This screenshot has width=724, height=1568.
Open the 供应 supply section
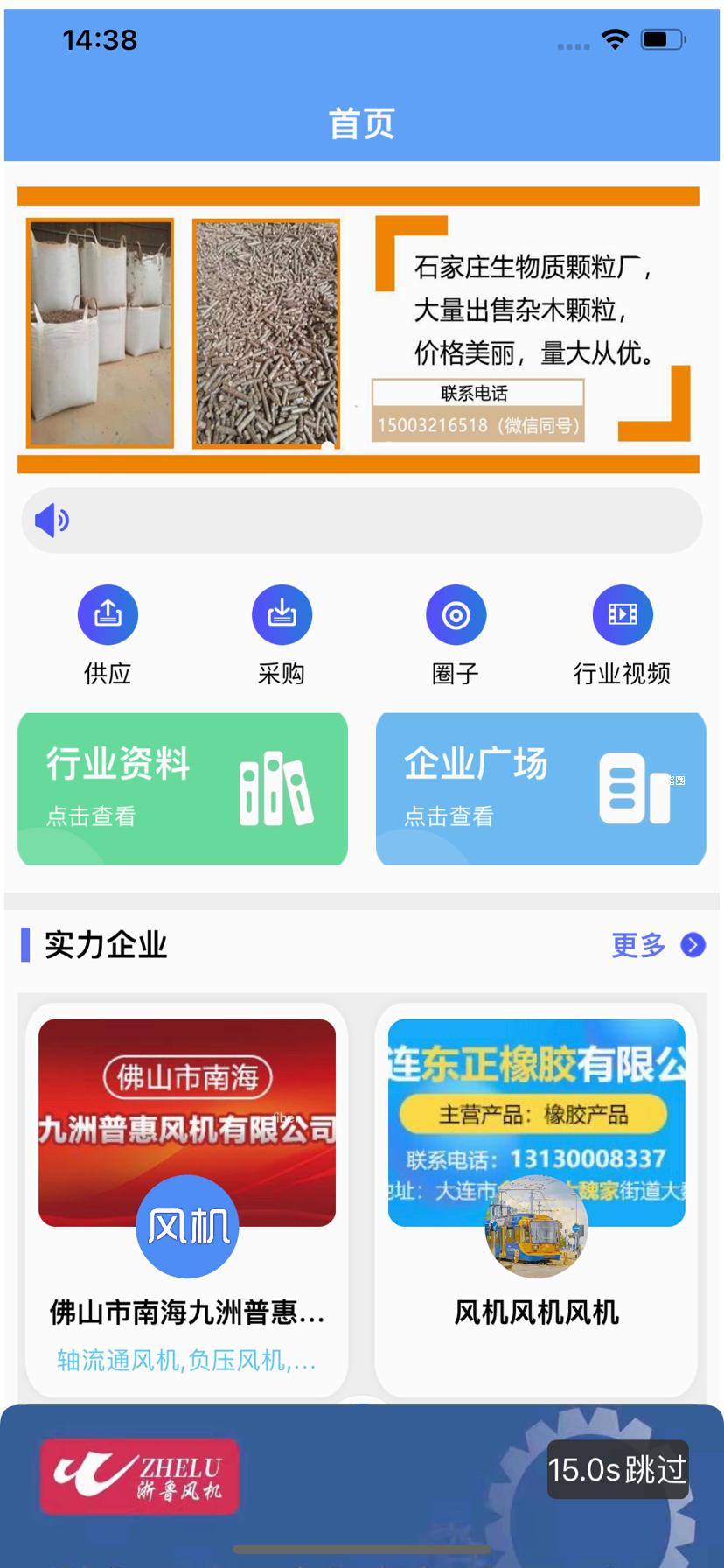coord(108,634)
